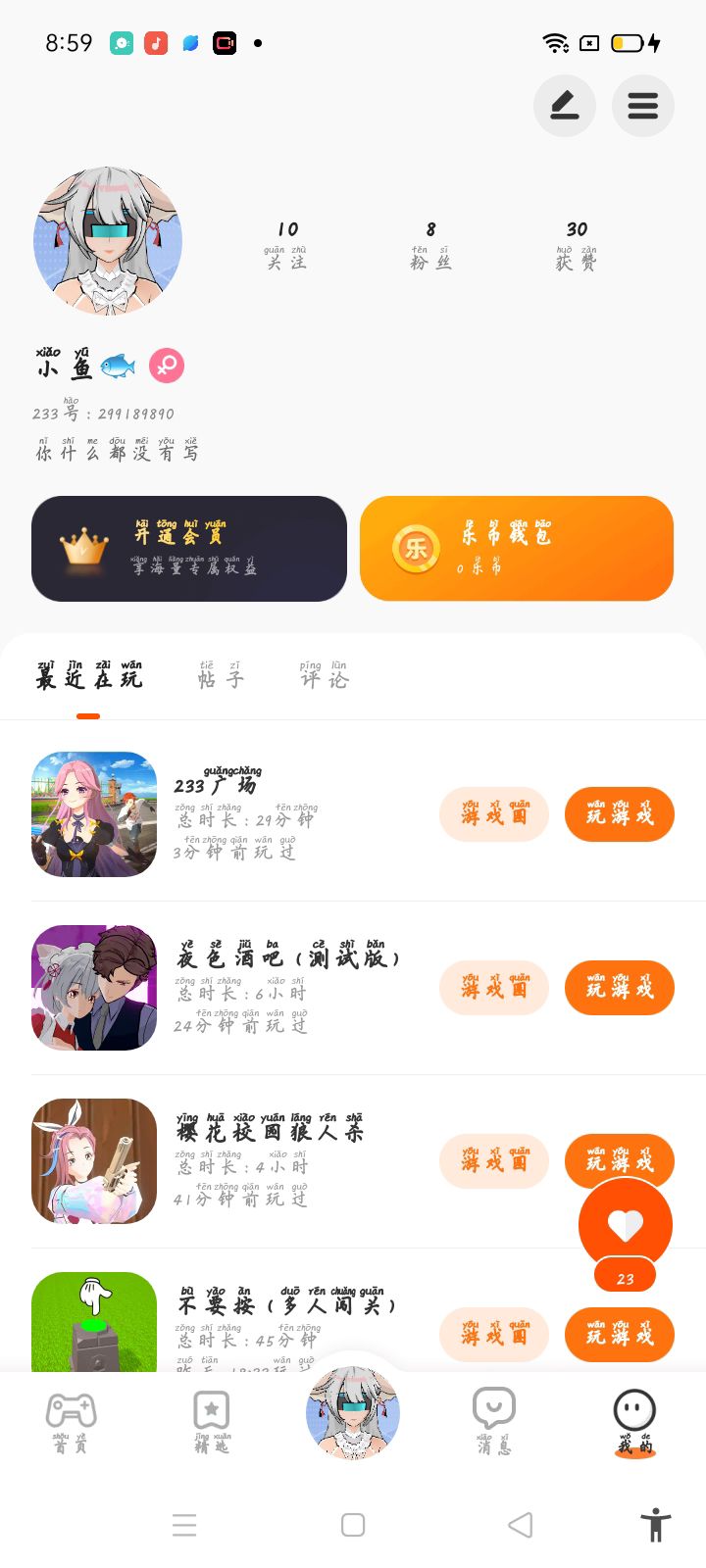Viewport: 706px width, 1568px height.
Task: View the 关注 following list
Action: coord(286,245)
